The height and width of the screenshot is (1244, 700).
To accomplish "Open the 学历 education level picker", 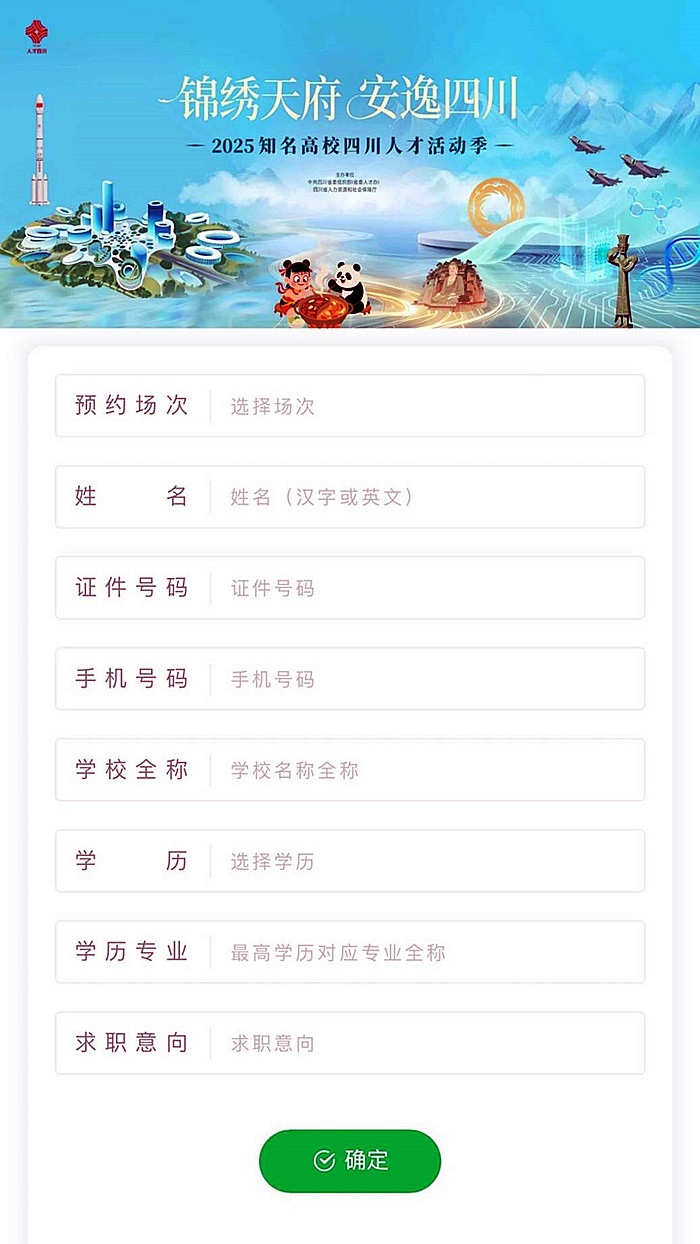I will pos(425,861).
